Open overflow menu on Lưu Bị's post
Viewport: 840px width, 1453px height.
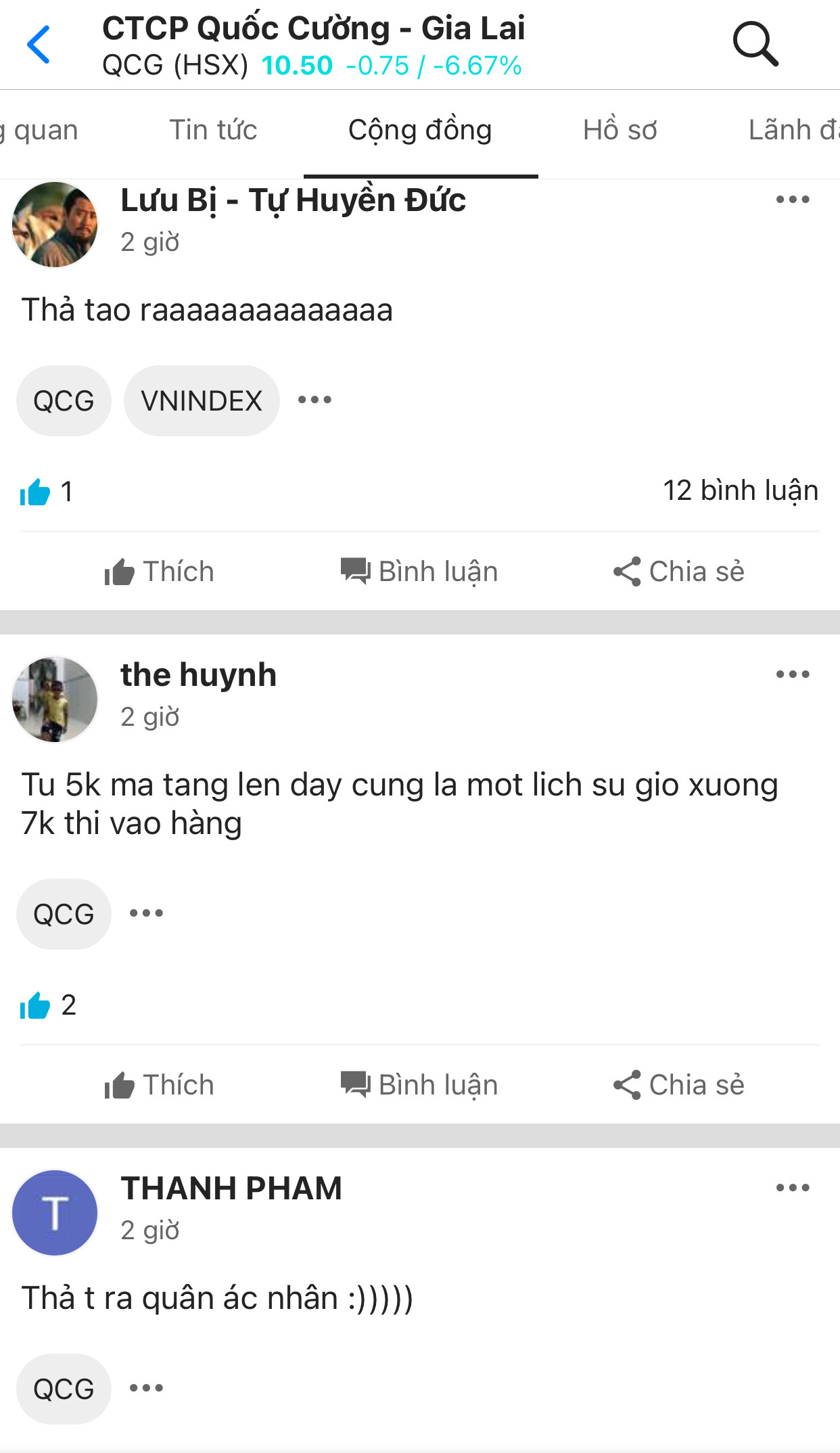point(792,200)
